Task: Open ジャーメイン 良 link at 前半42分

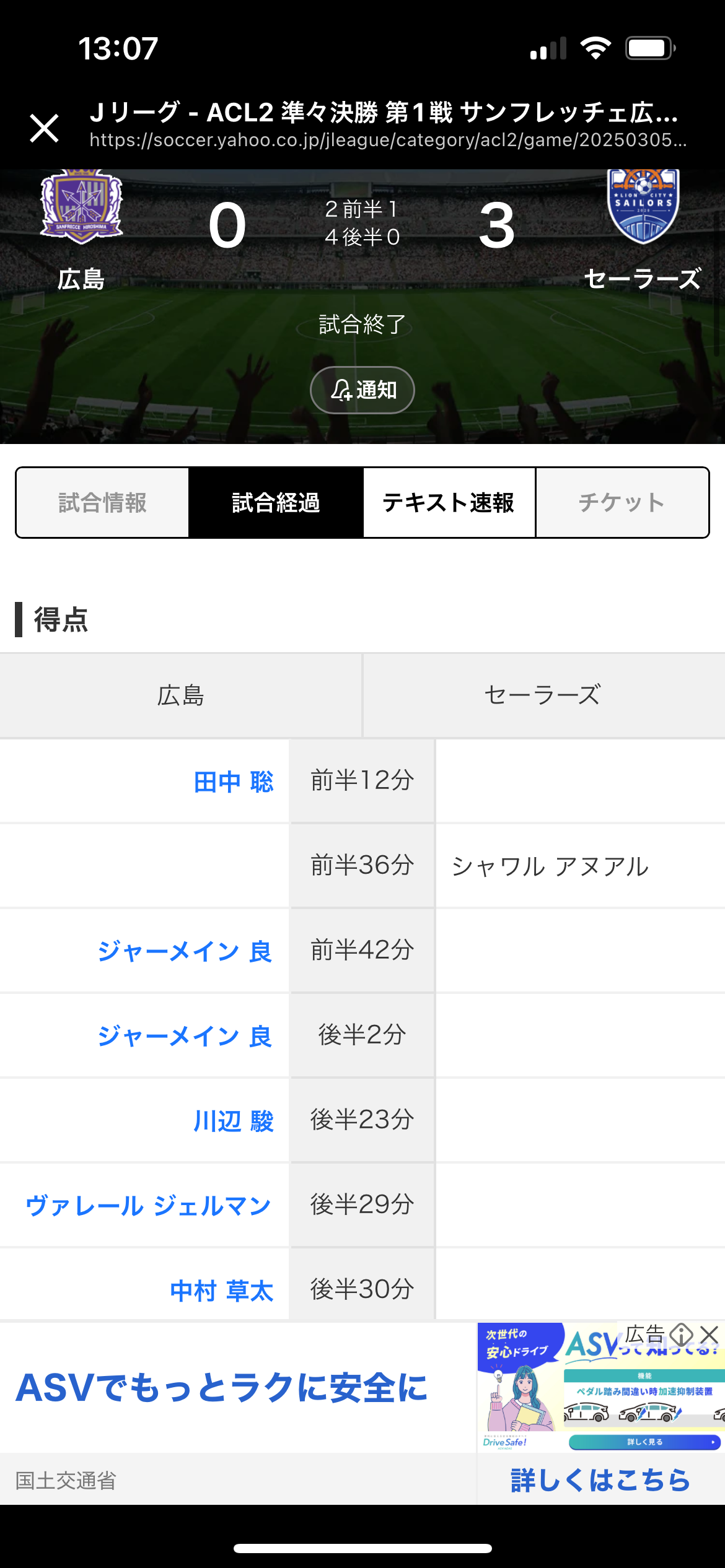Action: pyautogui.click(x=185, y=951)
